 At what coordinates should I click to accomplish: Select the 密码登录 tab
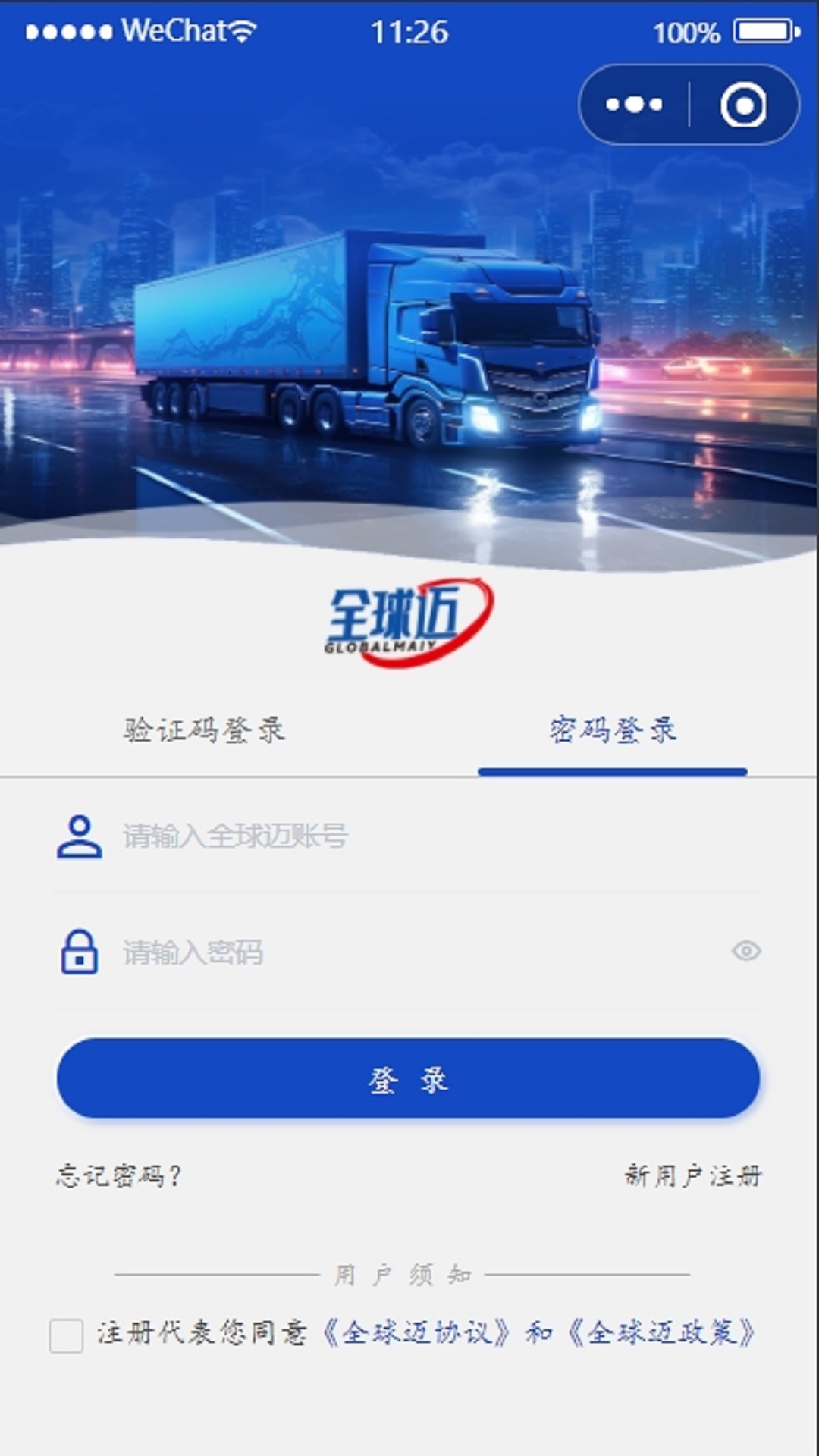(x=613, y=730)
